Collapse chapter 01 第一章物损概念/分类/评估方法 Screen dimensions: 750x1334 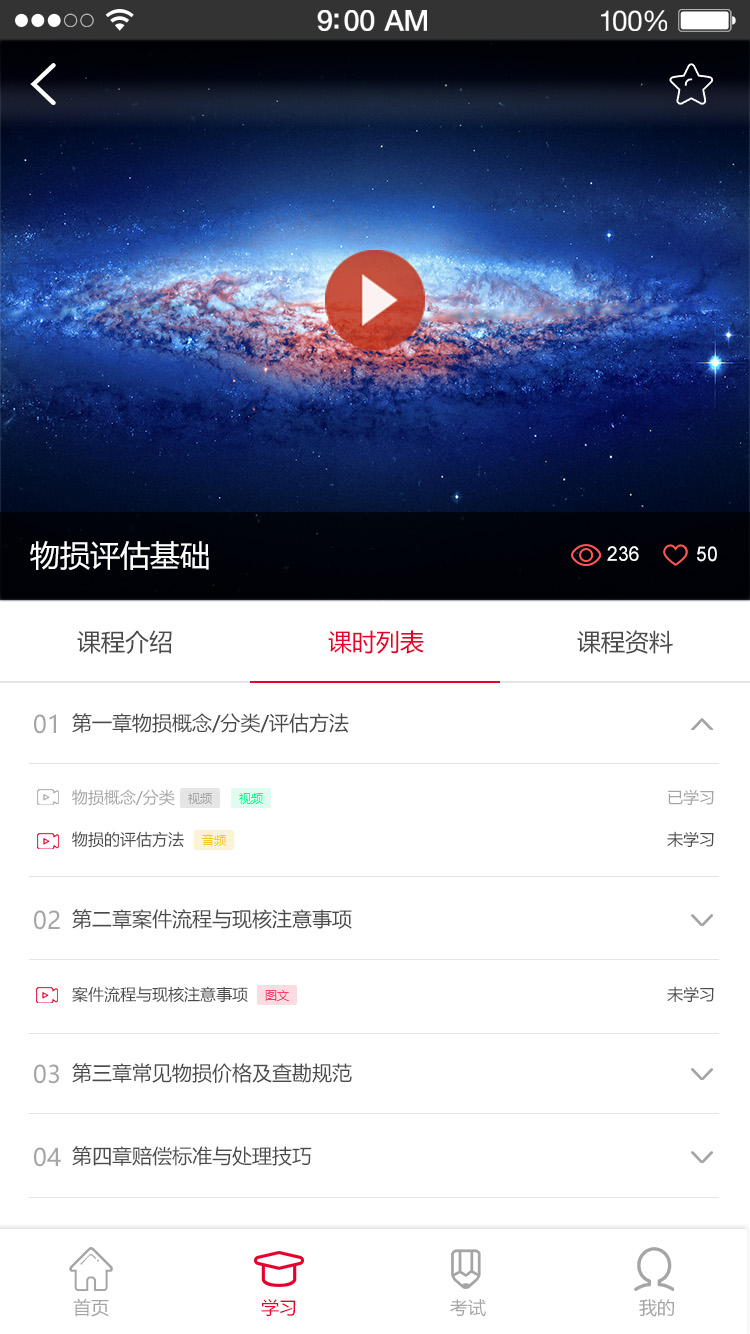(x=702, y=724)
